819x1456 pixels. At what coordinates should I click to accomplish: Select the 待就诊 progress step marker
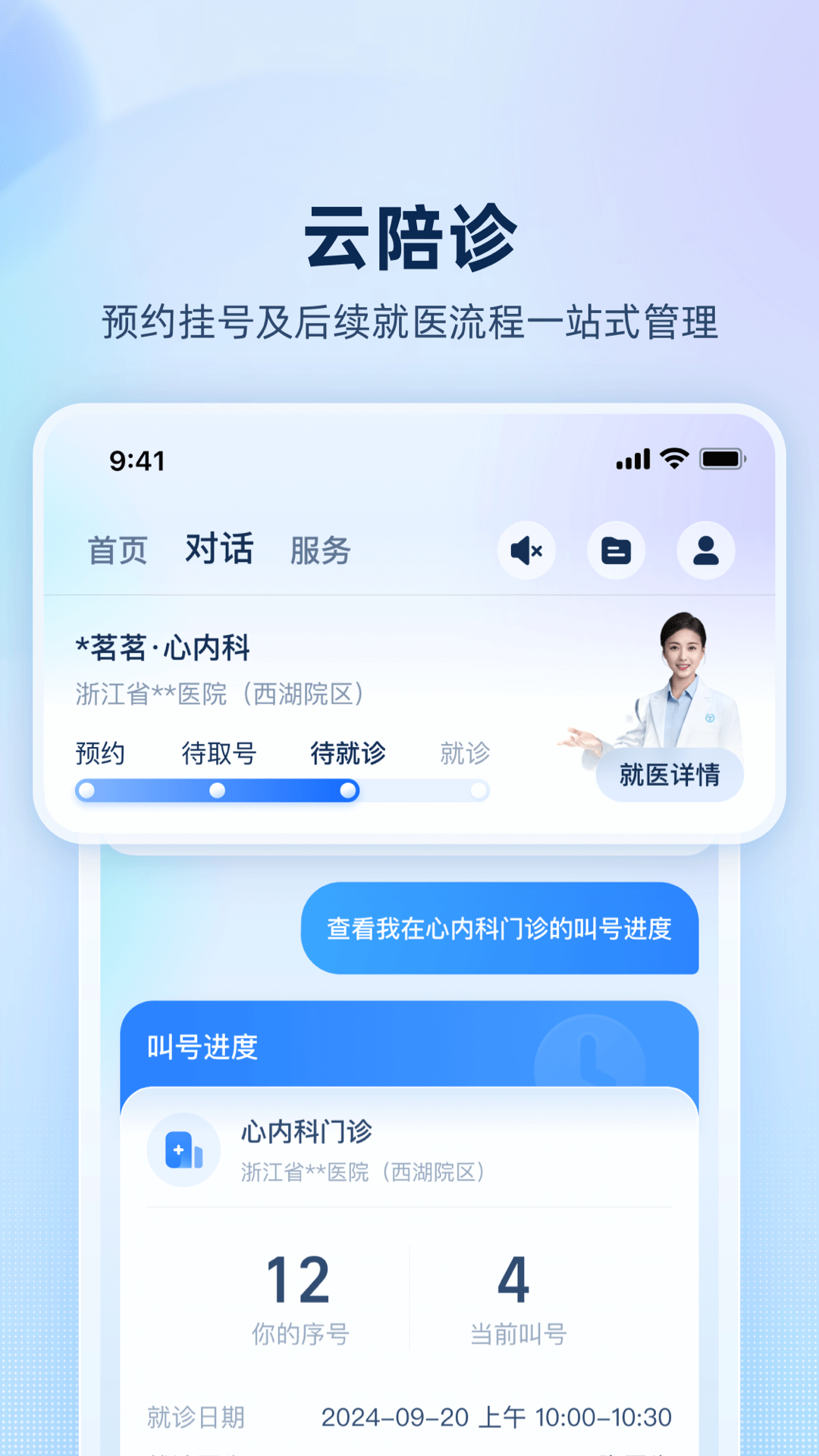[x=348, y=791]
